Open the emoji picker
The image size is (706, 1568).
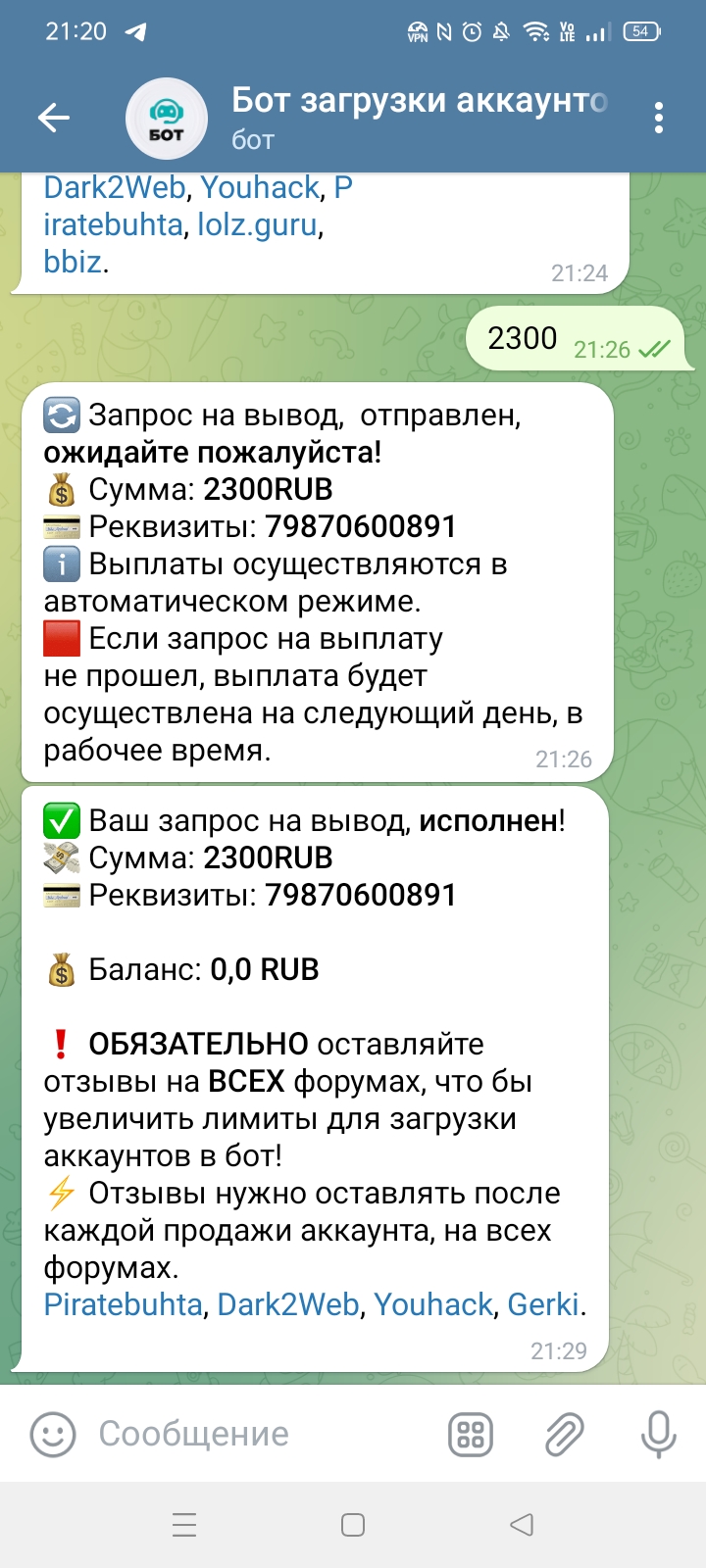coord(53,1434)
